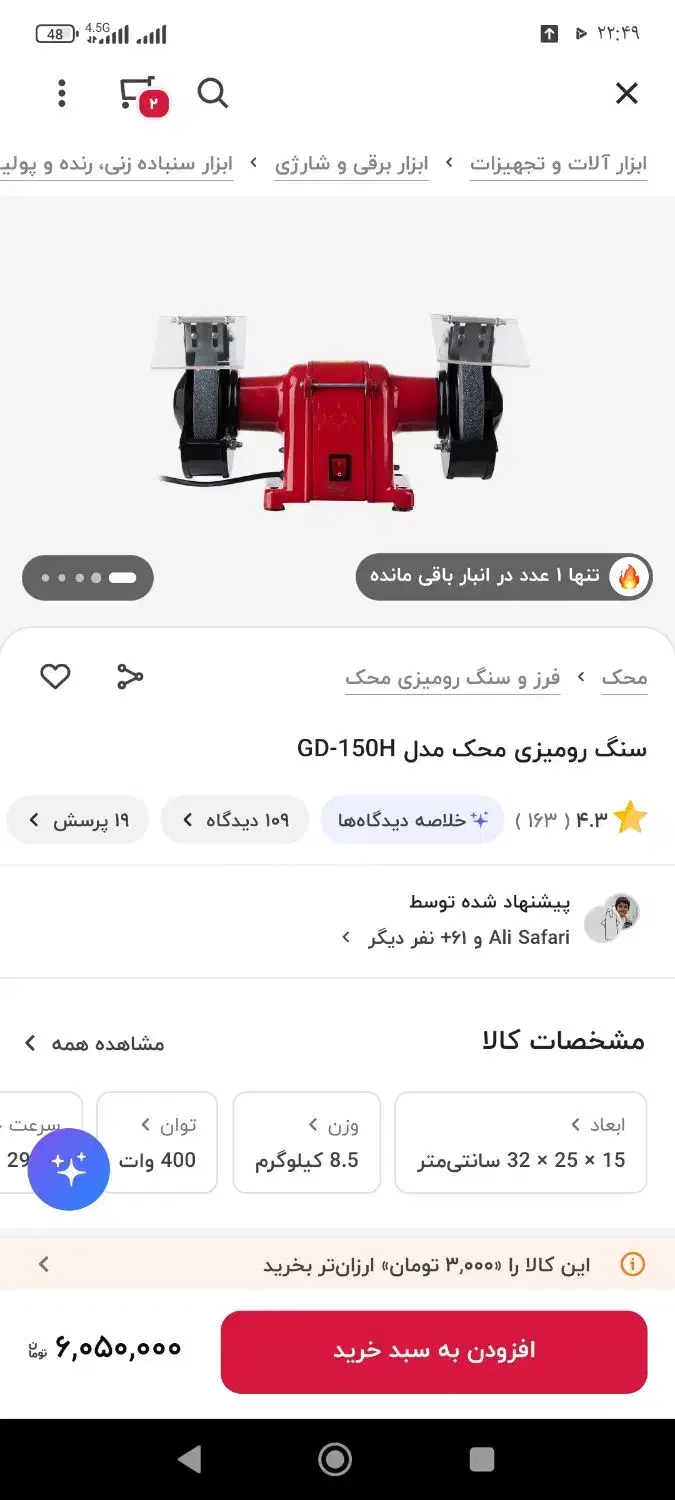Open the محک brand link
Viewport: 675px width, 1500px height.
click(624, 678)
